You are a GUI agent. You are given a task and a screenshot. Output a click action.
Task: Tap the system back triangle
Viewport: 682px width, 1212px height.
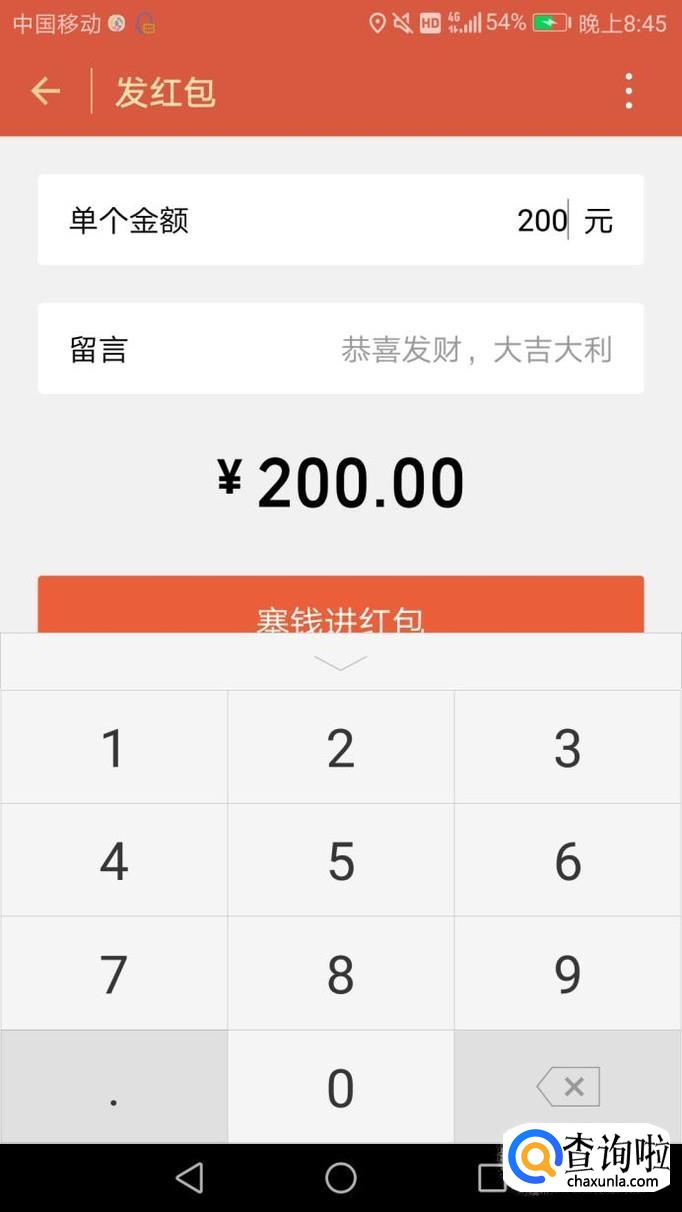point(189,1177)
